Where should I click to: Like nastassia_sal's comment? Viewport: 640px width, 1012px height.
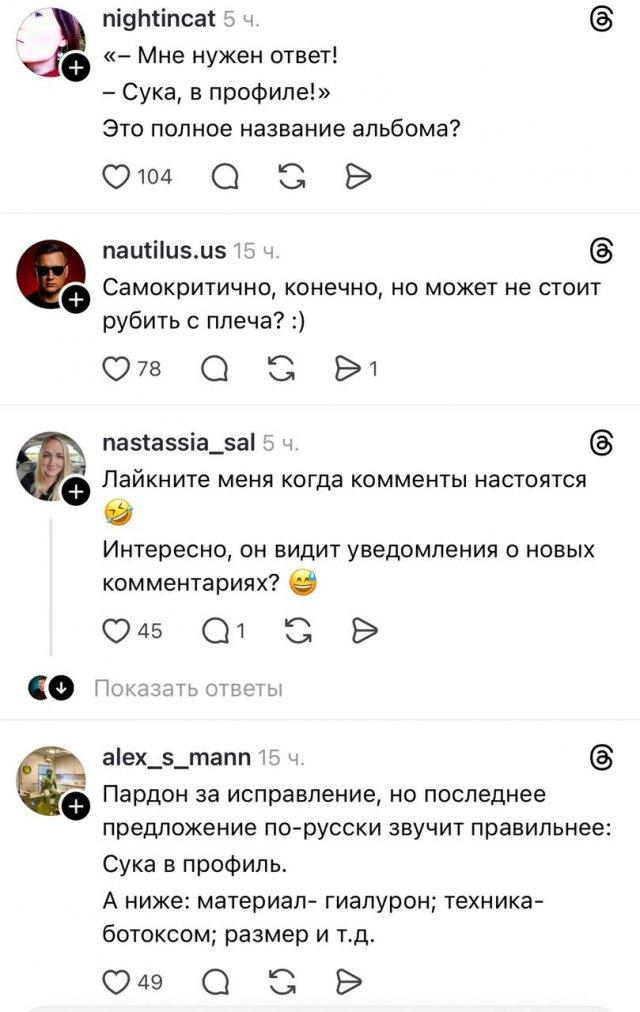point(118,630)
